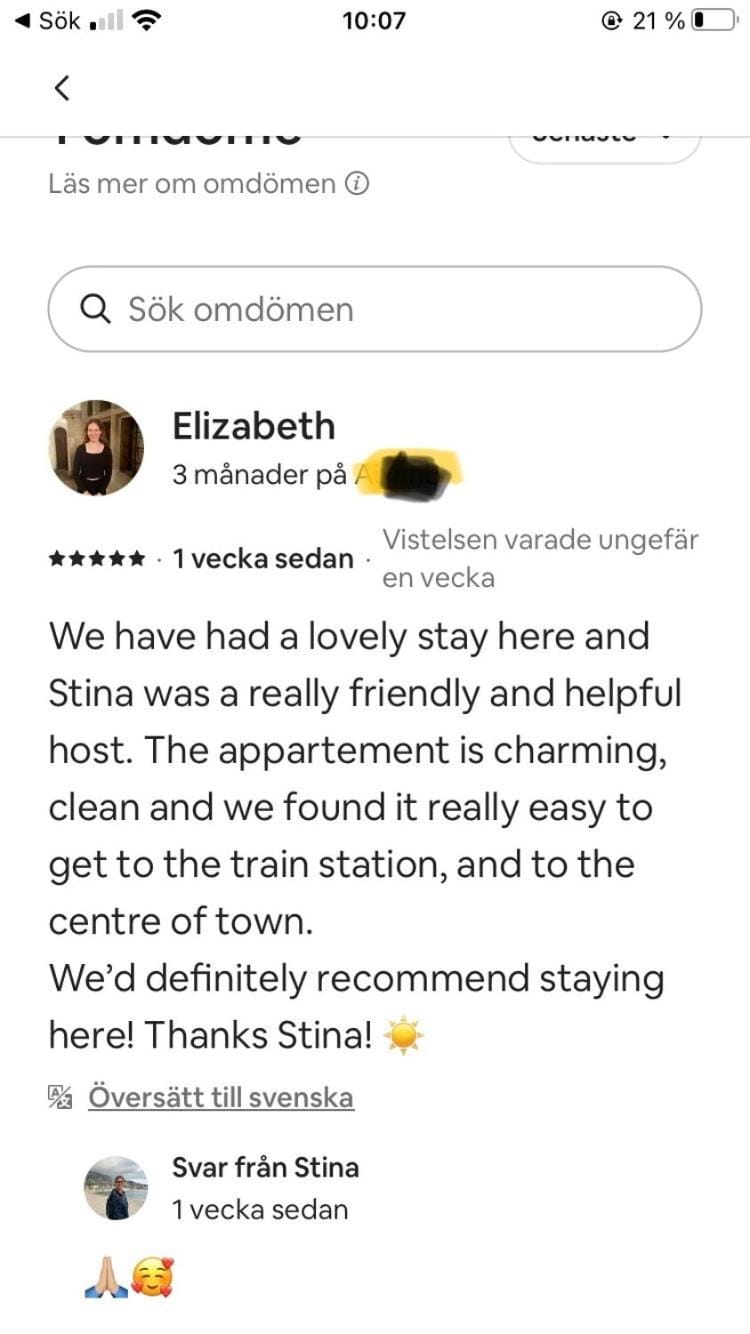750x1334 pixels.
Task: Open the Läs mer om omdömen info link
Action: (208, 184)
